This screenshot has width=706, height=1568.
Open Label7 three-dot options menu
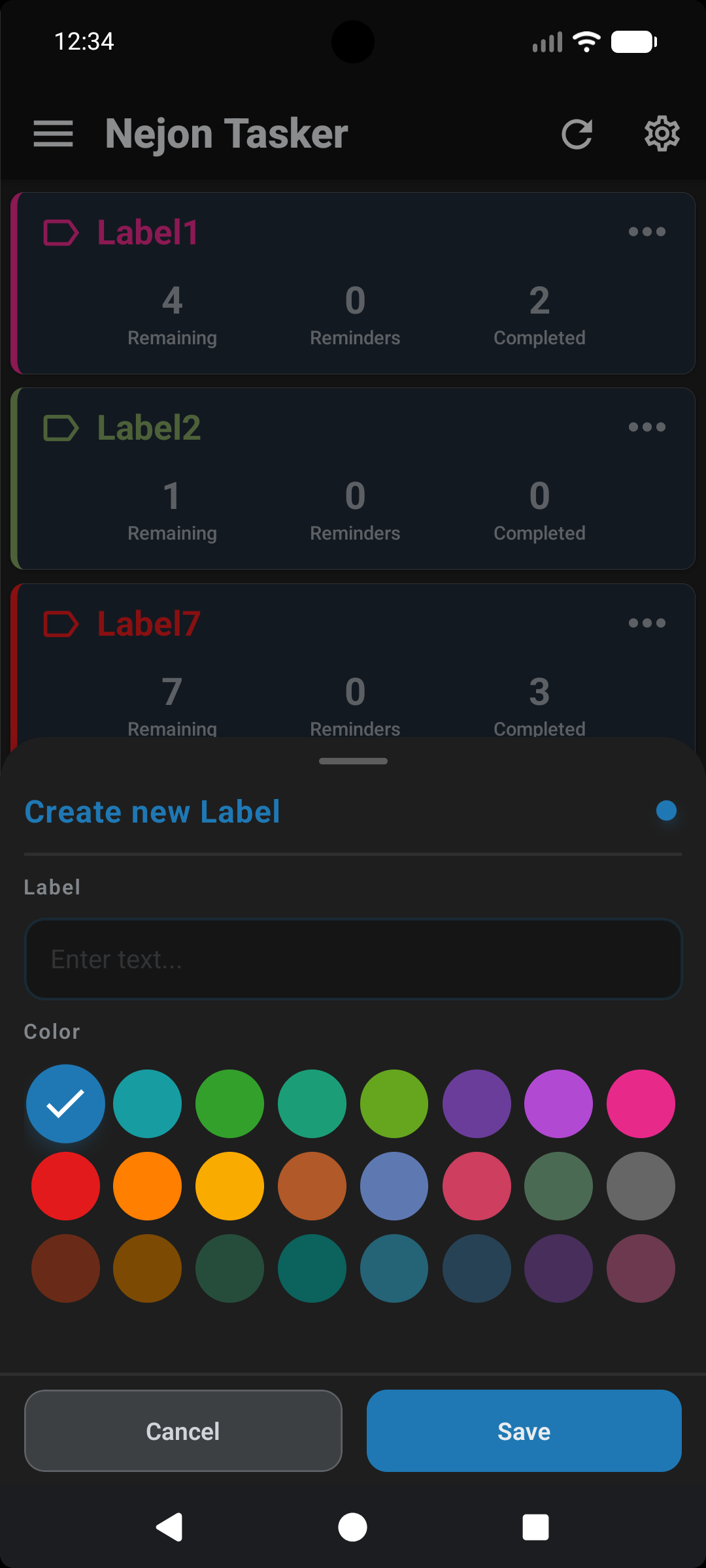(x=647, y=623)
